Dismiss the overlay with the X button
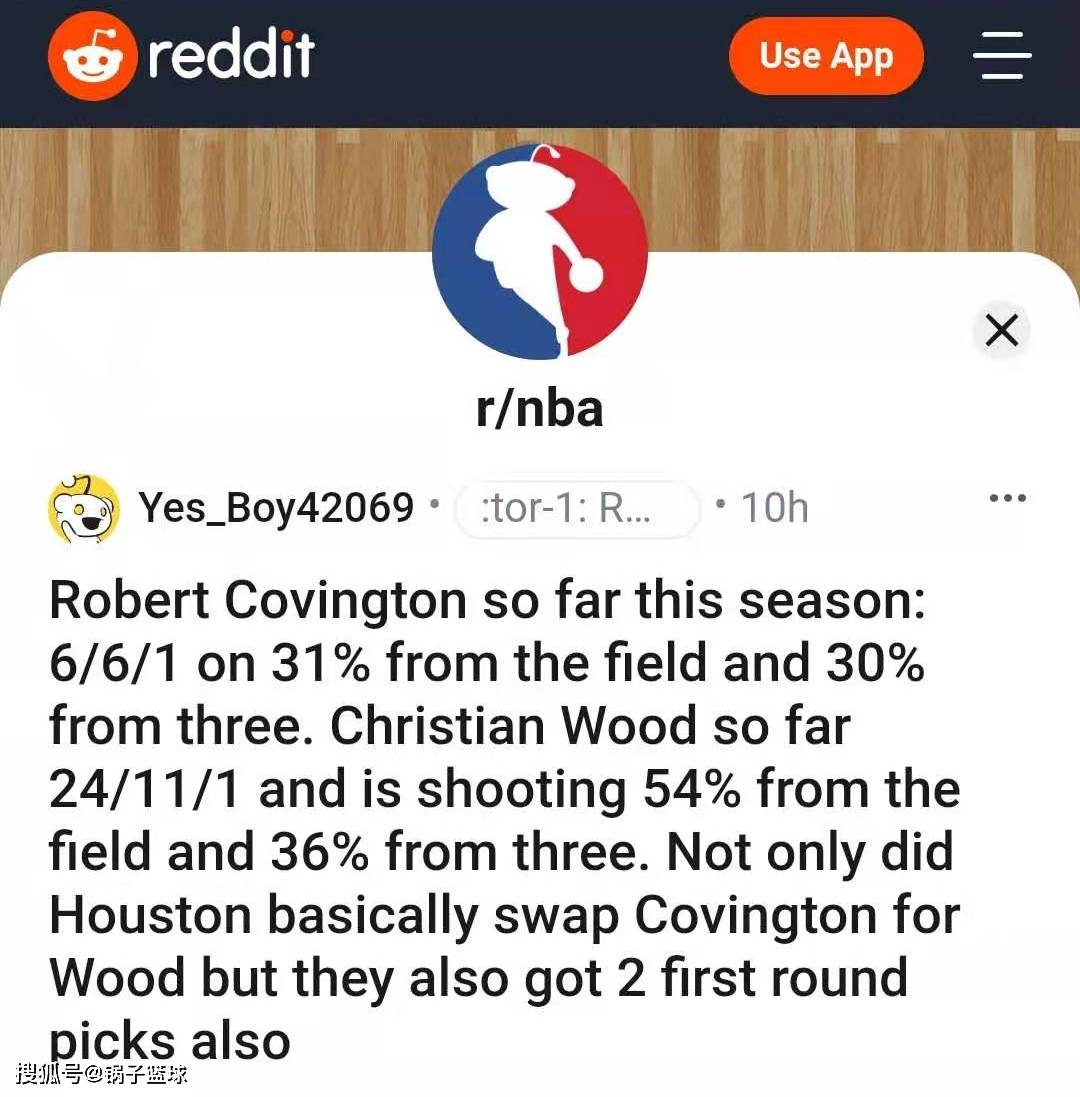Image resolution: width=1080 pixels, height=1097 pixels. 1001,330
